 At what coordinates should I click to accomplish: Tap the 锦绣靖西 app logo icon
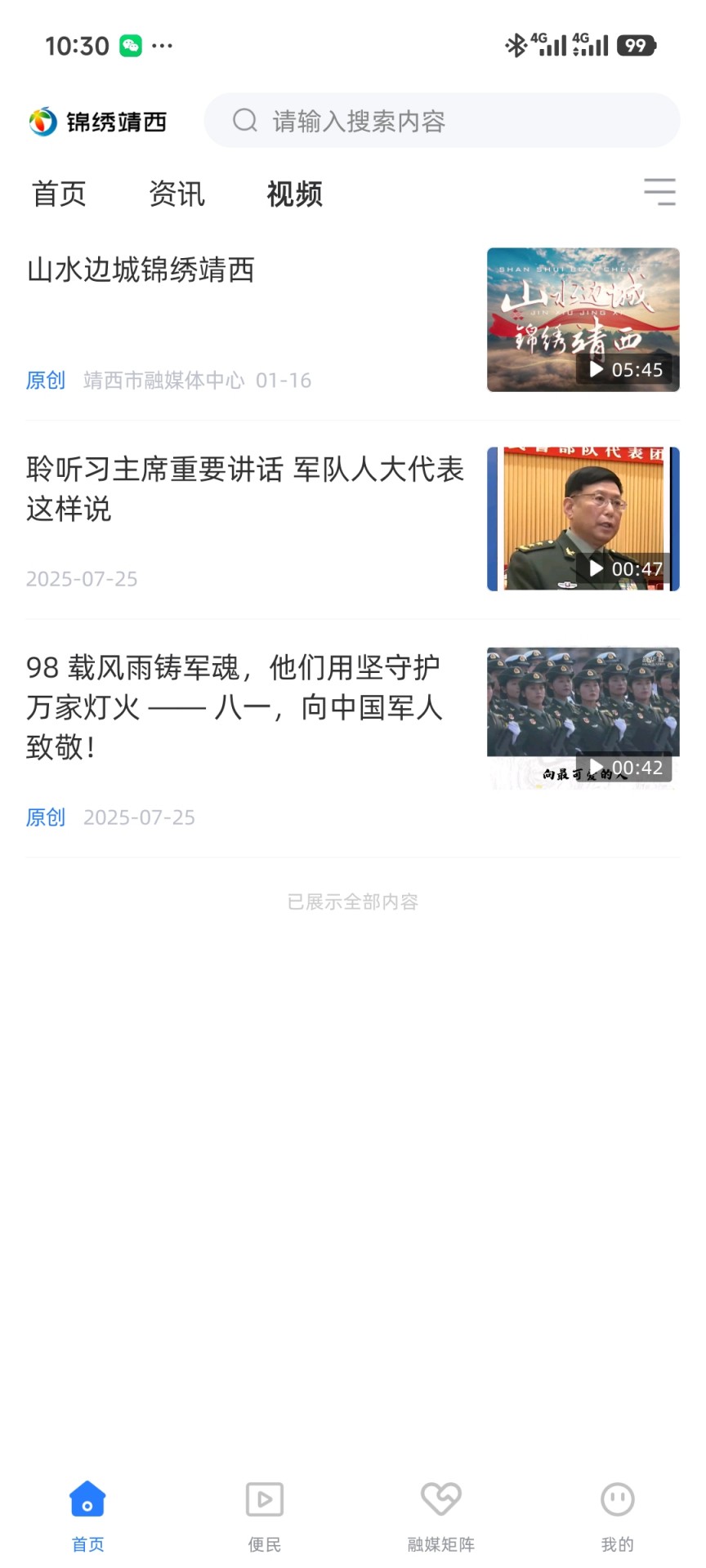(41, 120)
